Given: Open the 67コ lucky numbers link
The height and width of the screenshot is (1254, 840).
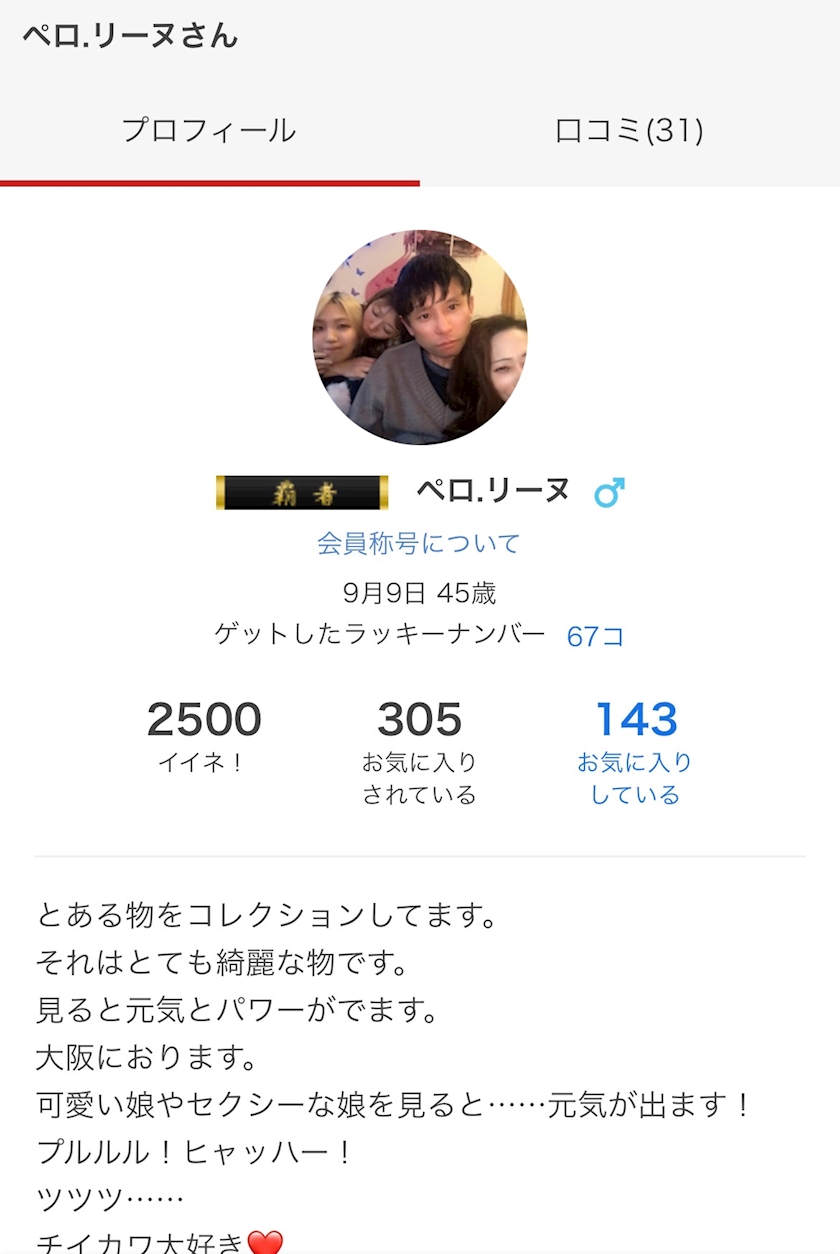Looking at the screenshot, I should click(x=595, y=636).
